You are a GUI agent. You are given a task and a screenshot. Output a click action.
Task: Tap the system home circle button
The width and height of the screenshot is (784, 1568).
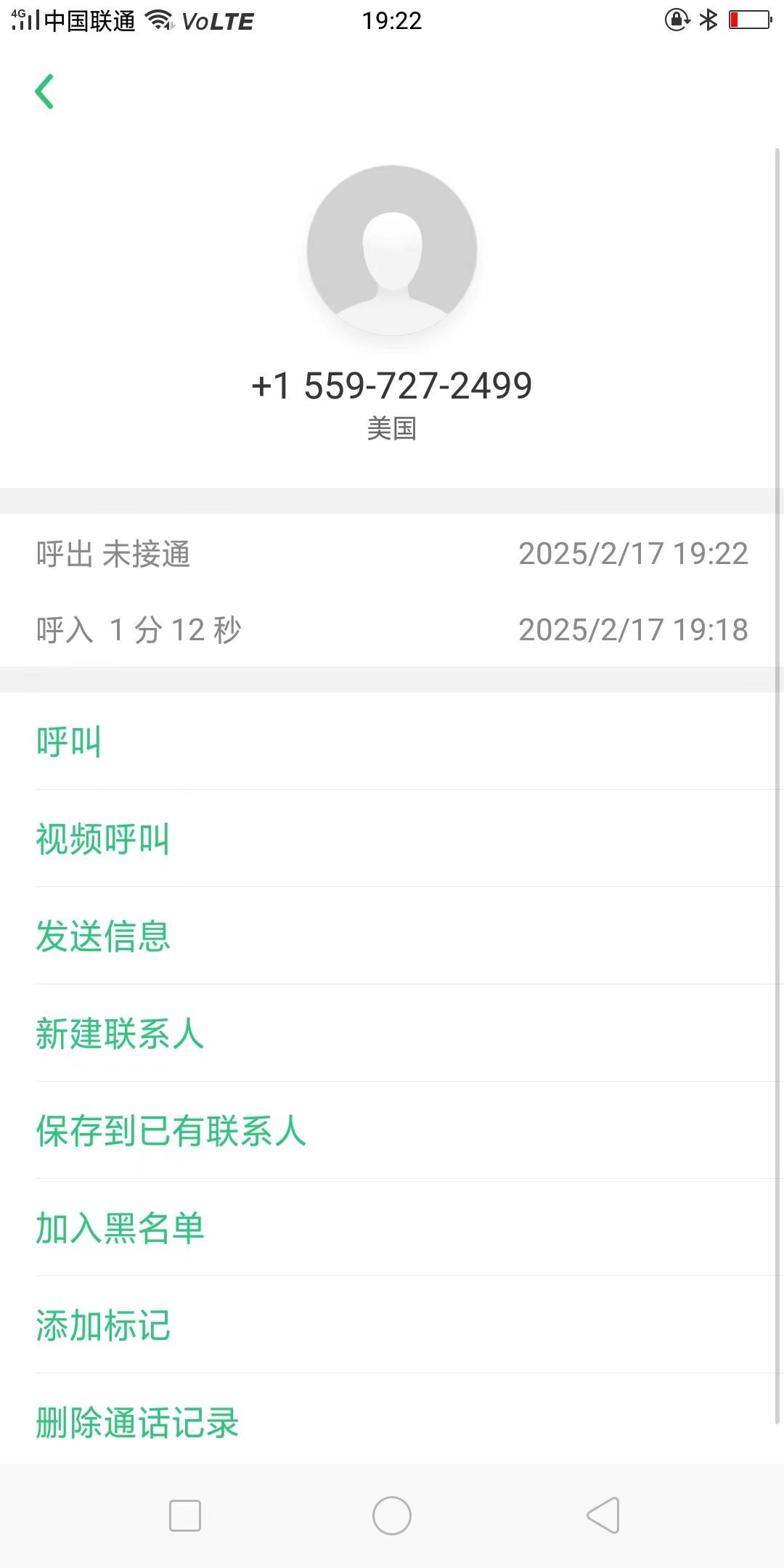[392, 1516]
